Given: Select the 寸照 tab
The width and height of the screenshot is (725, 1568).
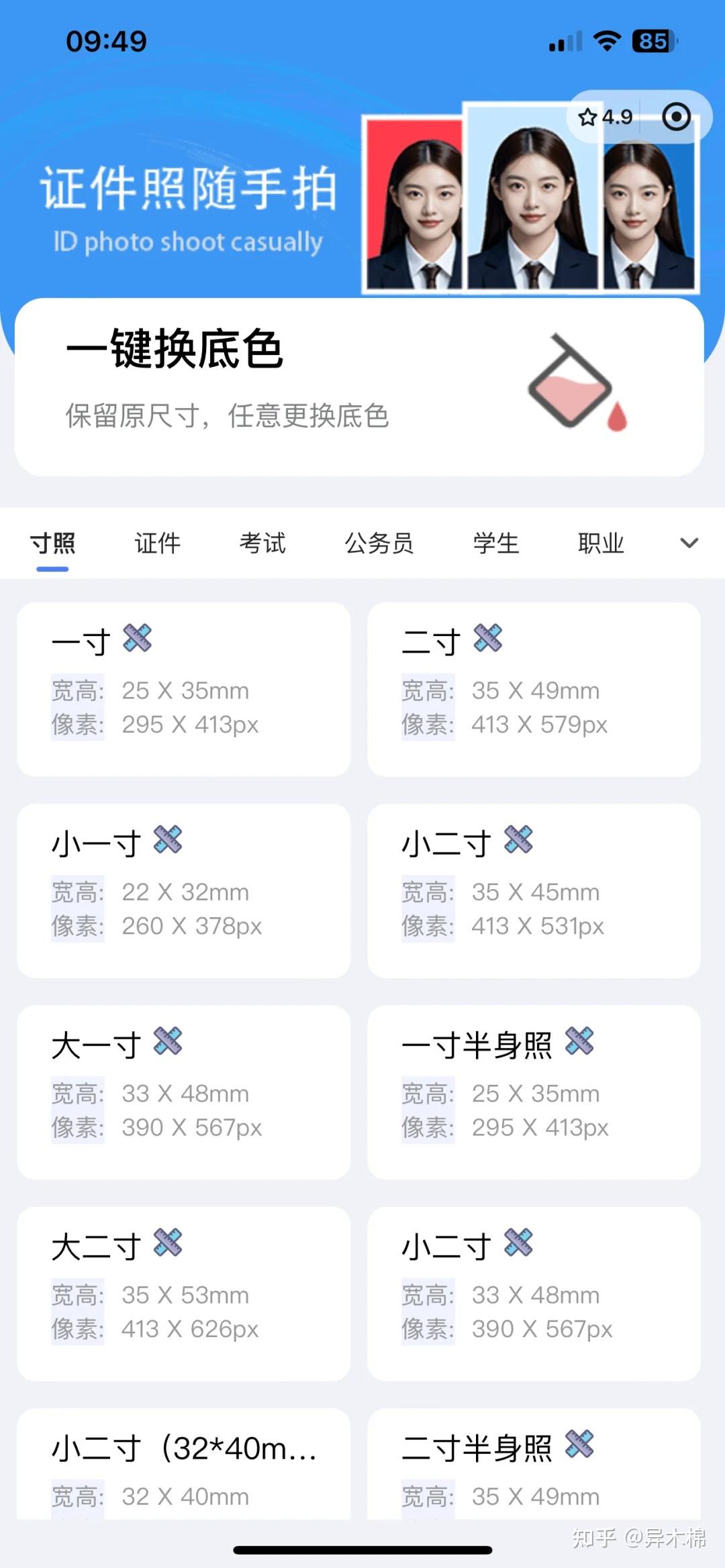Looking at the screenshot, I should pyautogui.click(x=52, y=543).
